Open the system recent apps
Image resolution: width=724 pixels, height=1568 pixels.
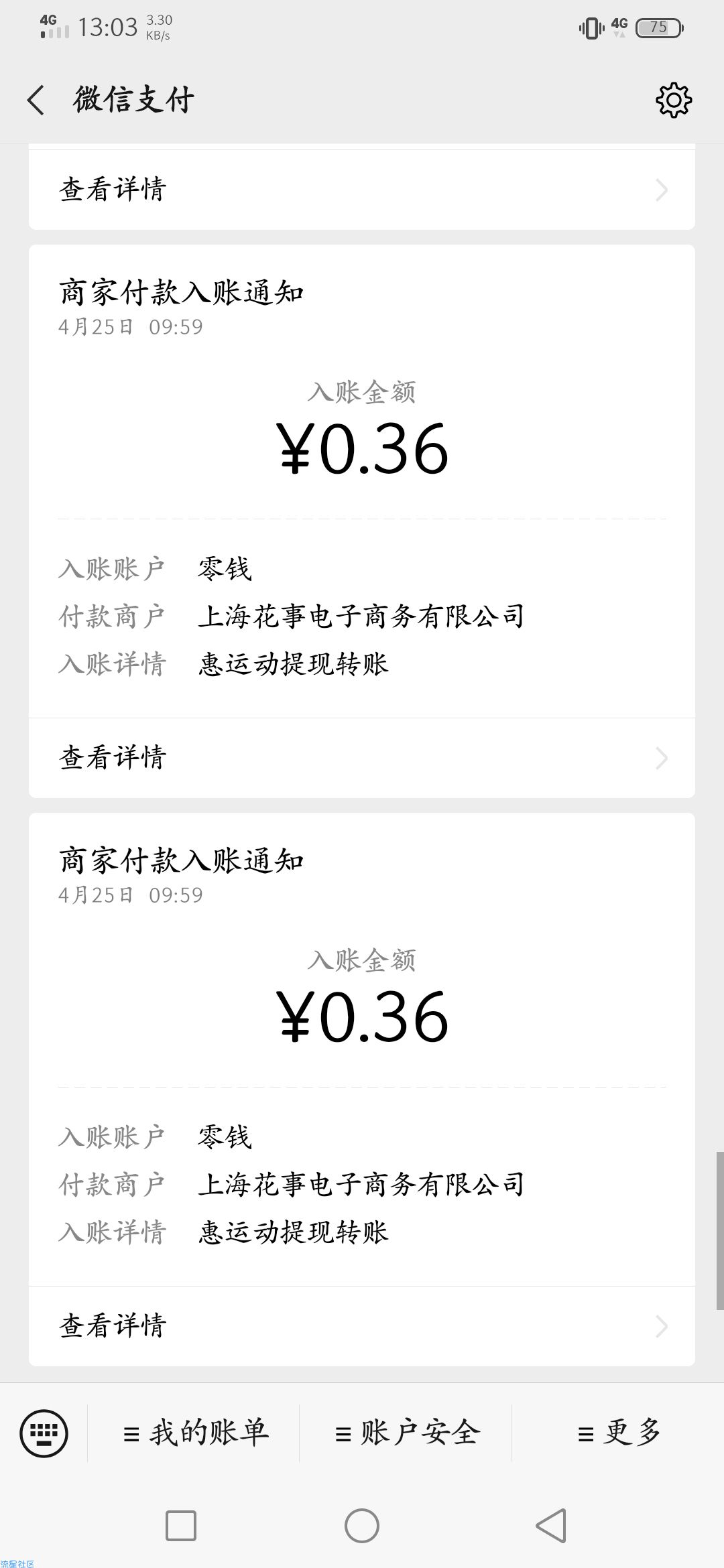(181, 1526)
